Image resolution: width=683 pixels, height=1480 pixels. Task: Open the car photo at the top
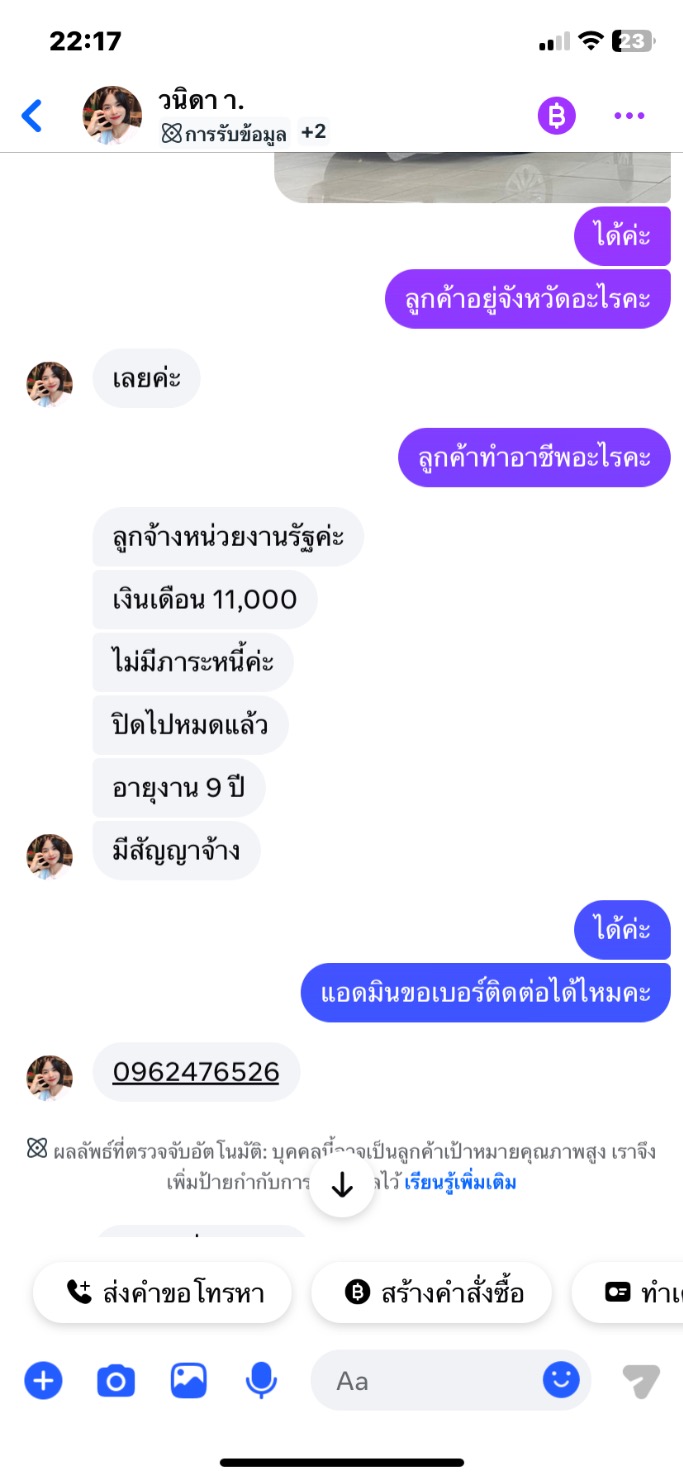472,177
